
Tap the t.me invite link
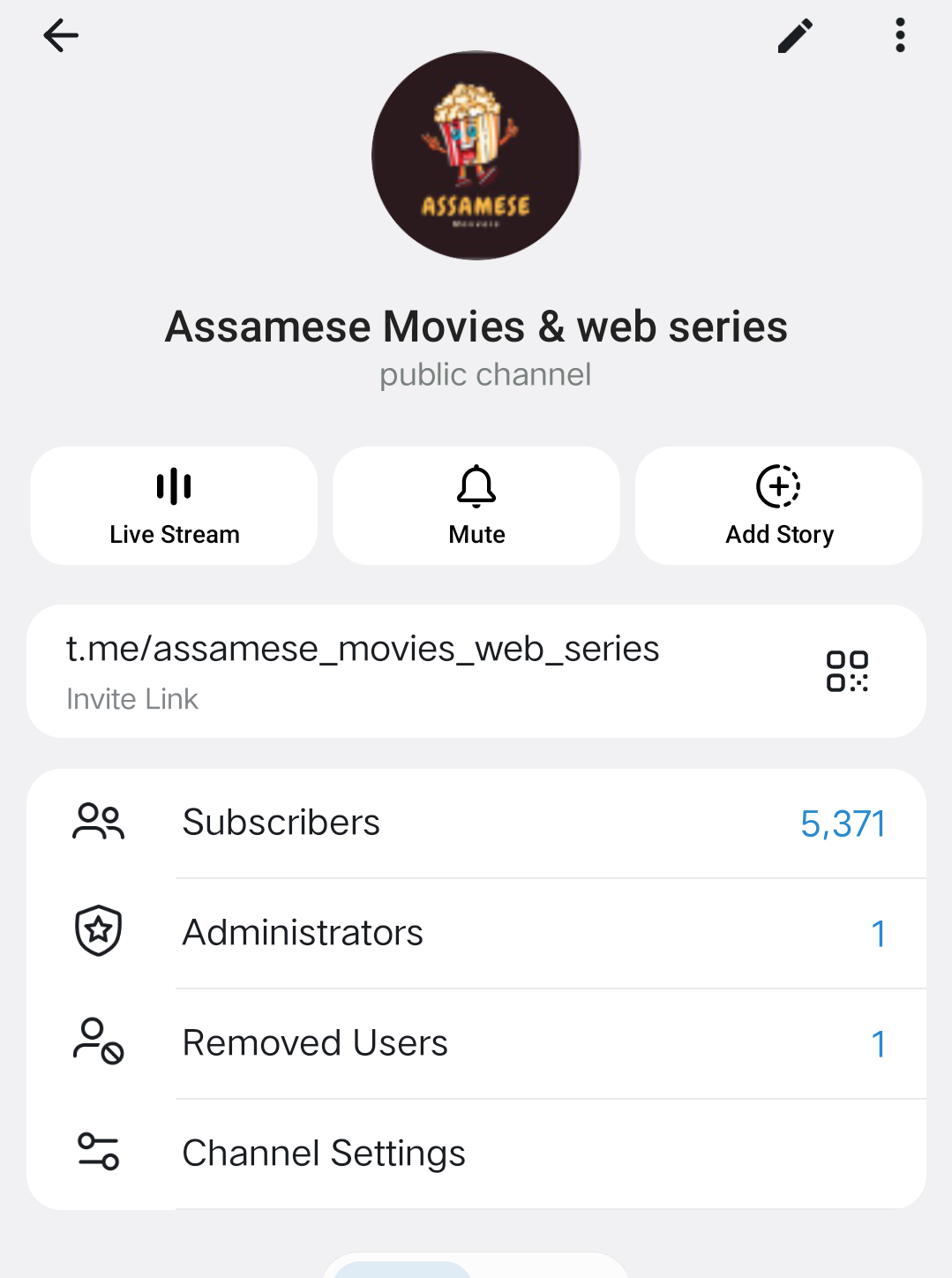pos(363,650)
